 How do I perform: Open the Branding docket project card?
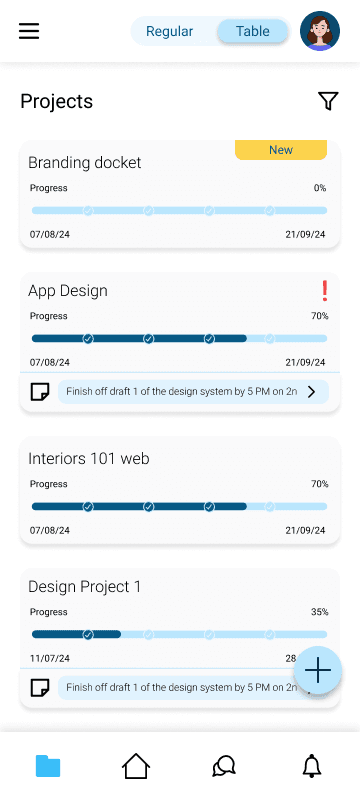pyautogui.click(x=179, y=194)
